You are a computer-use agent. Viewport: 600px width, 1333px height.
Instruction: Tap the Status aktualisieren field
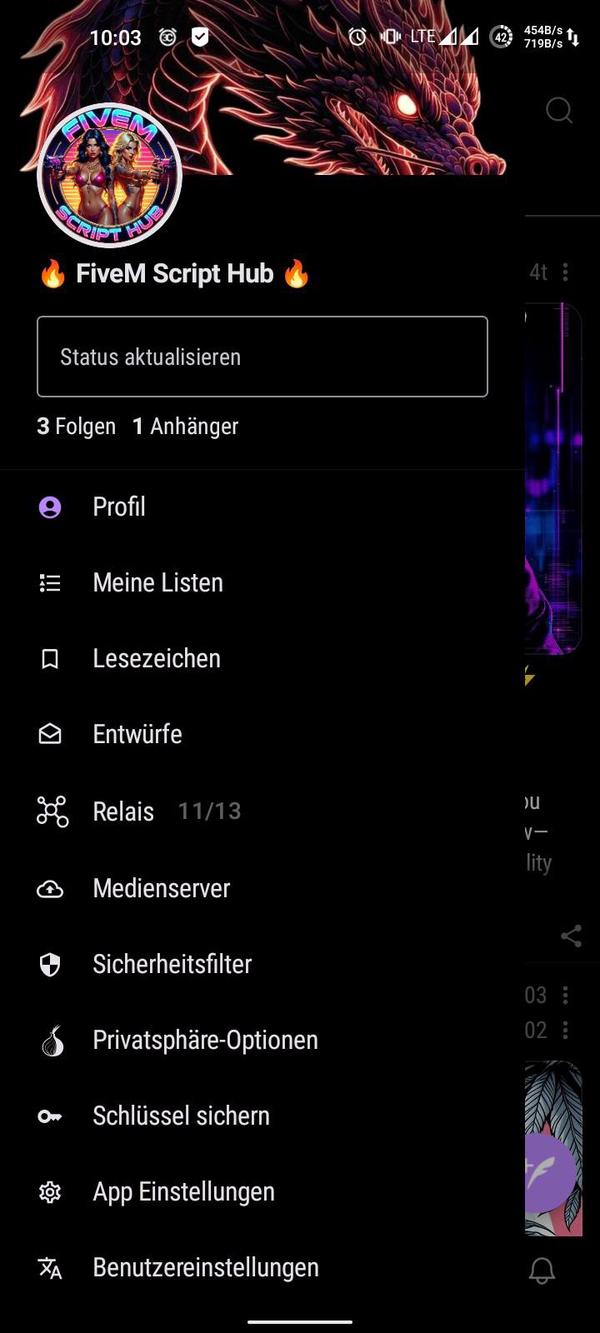[x=262, y=357]
